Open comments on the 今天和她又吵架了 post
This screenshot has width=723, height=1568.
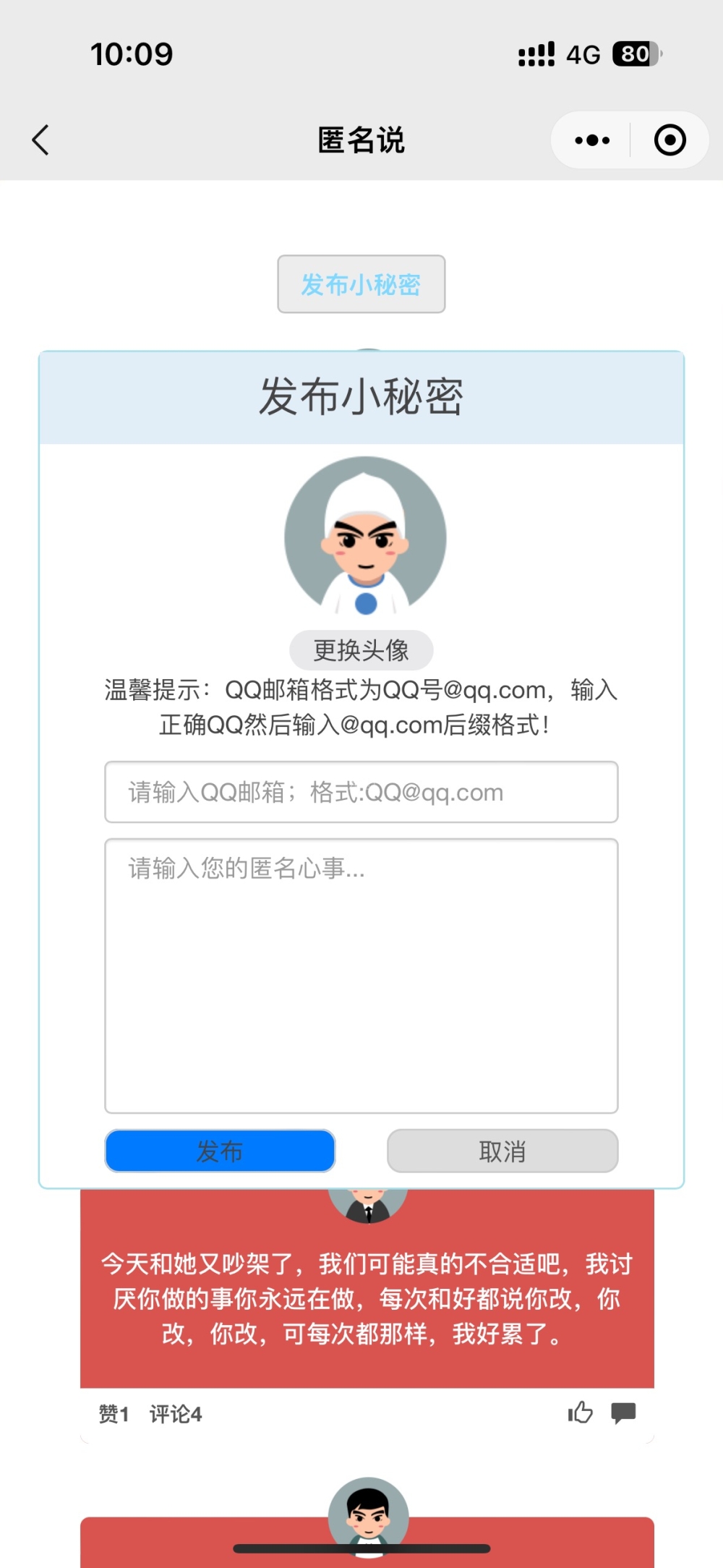point(623,1413)
